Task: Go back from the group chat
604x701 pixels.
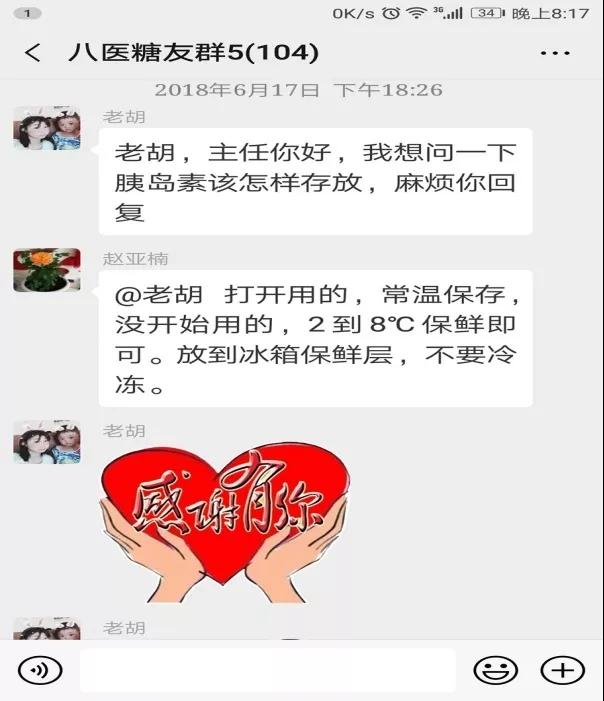Action: click(33, 53)
